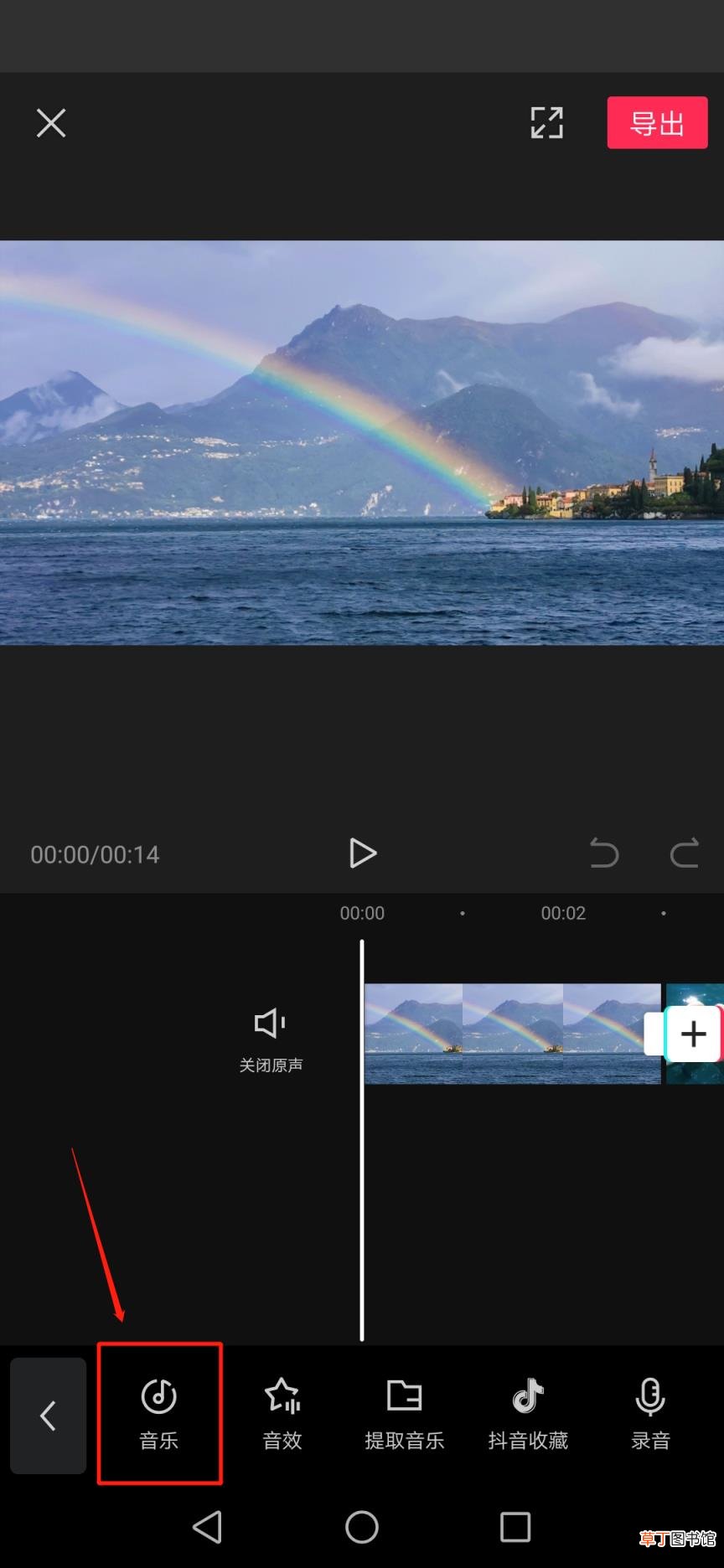Open system recent apps
The height and width of the screenshot is (1568, 724).
point(515,1527)
